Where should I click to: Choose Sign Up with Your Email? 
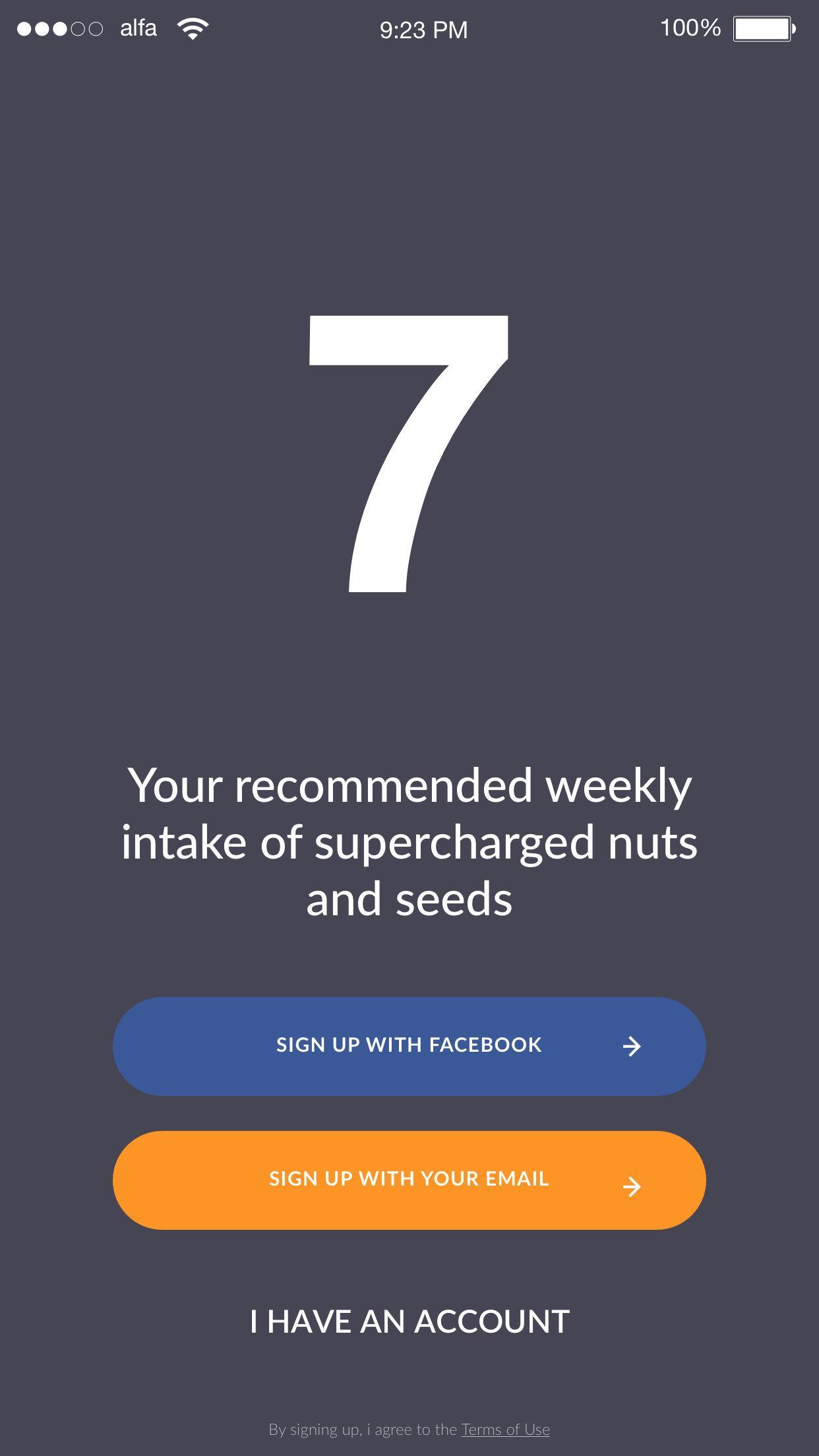pyautogui.click(x=409, y=1180)
